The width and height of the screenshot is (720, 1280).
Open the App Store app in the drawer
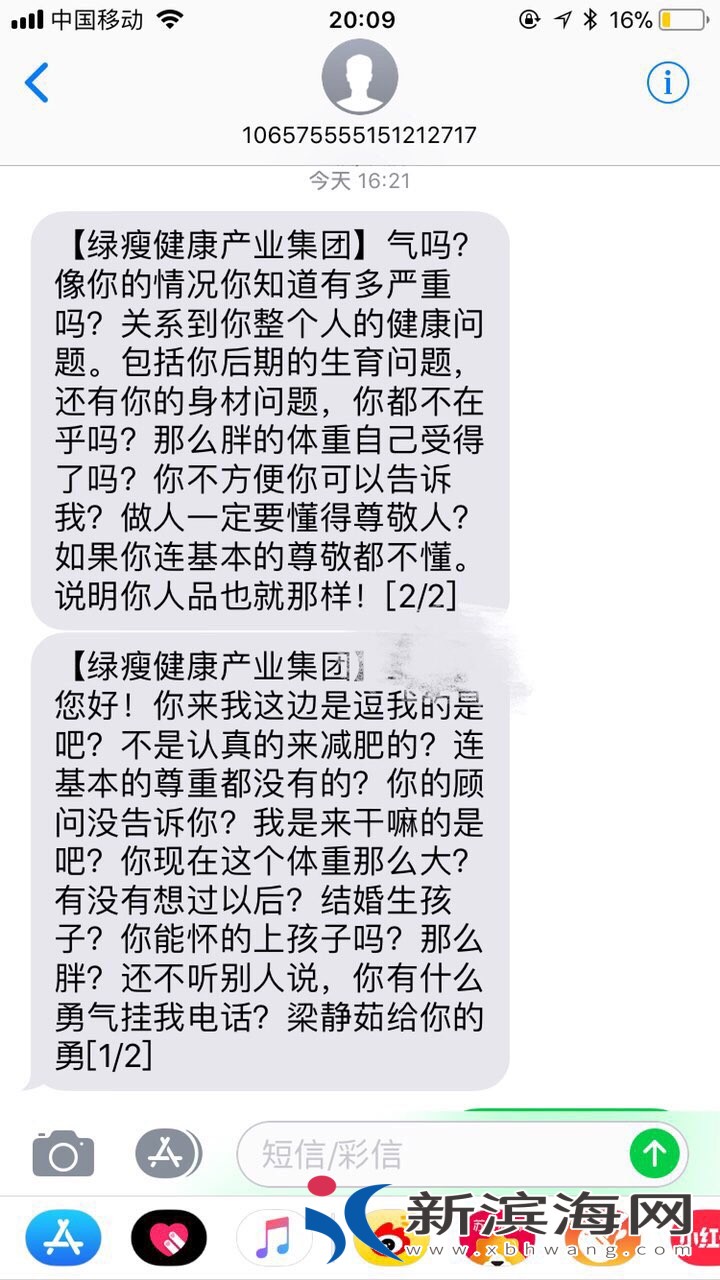(x=63, y=1238)
